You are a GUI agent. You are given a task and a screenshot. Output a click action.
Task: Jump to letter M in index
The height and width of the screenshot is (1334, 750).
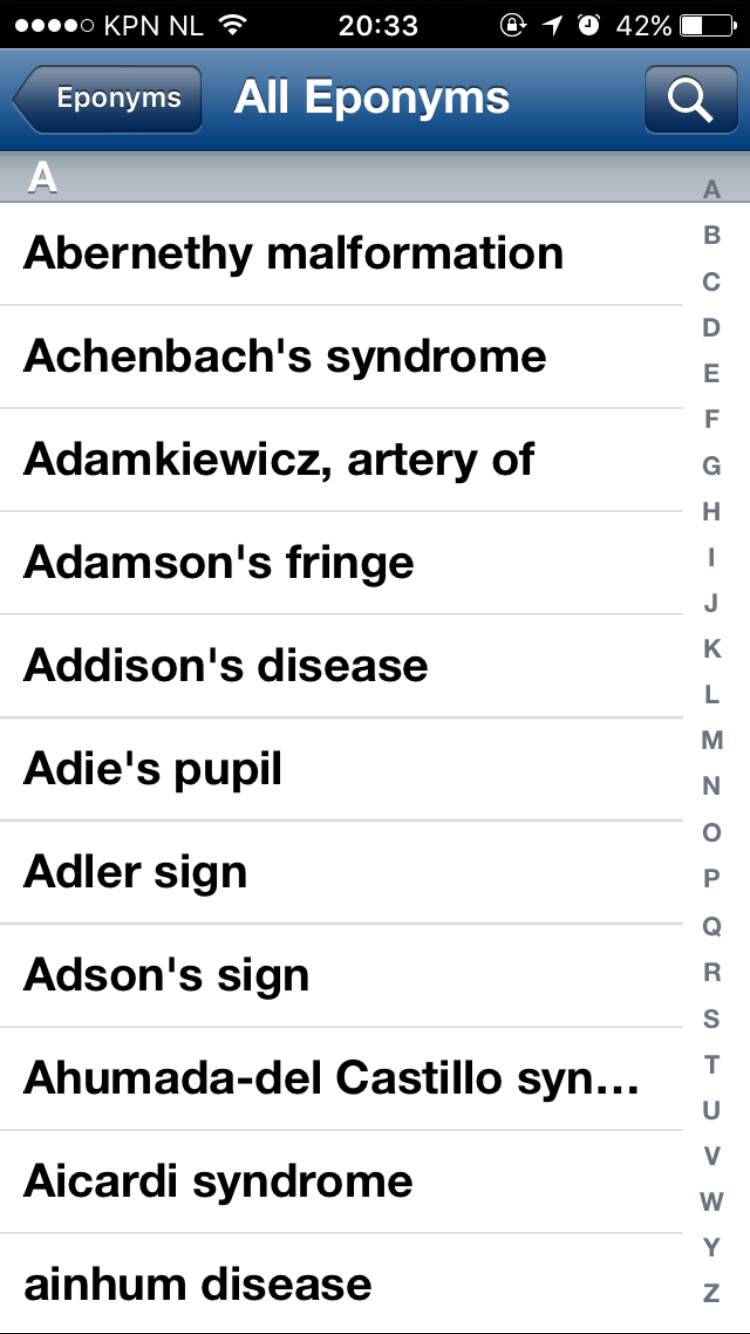point(712,741)
